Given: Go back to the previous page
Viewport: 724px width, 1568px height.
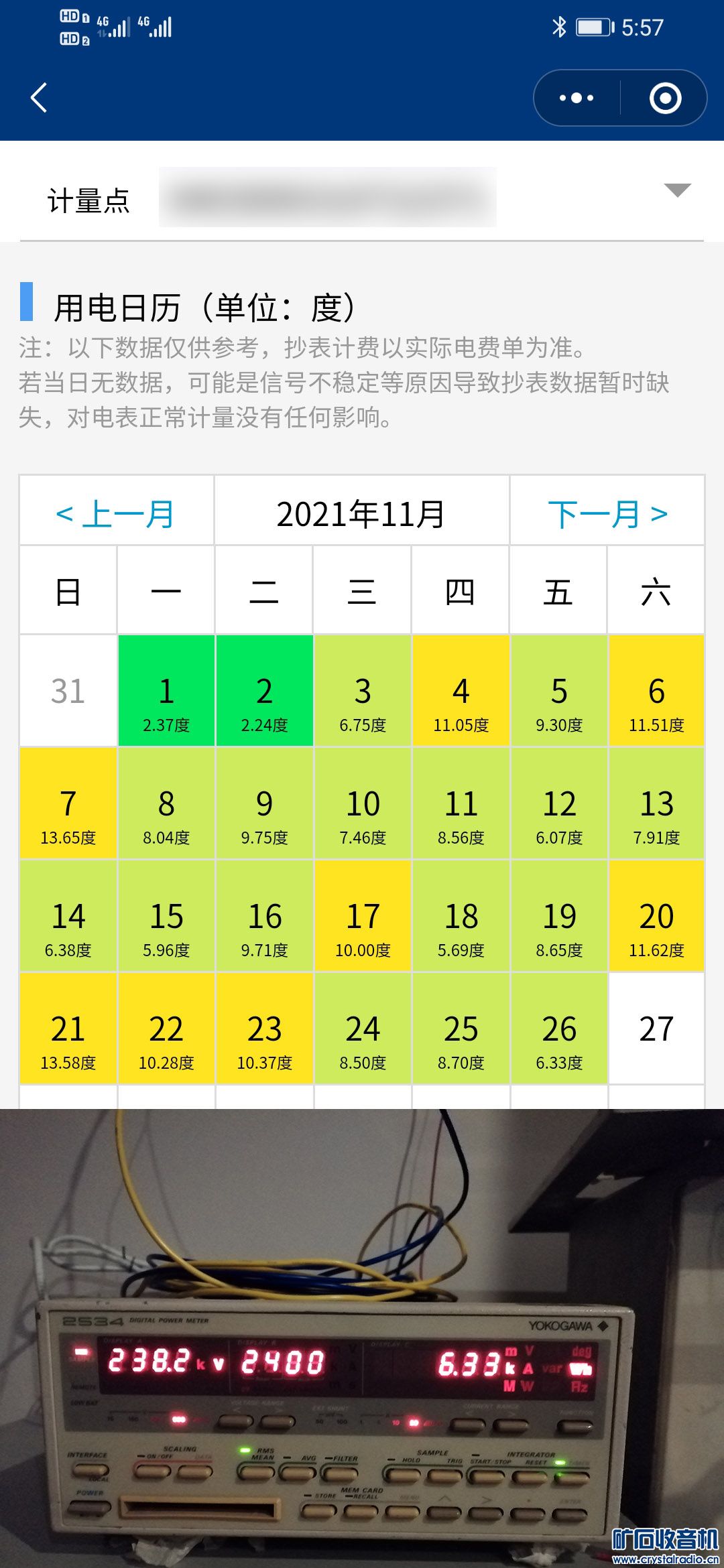Looking at the screenshot, I should click(x=39, y=98).
